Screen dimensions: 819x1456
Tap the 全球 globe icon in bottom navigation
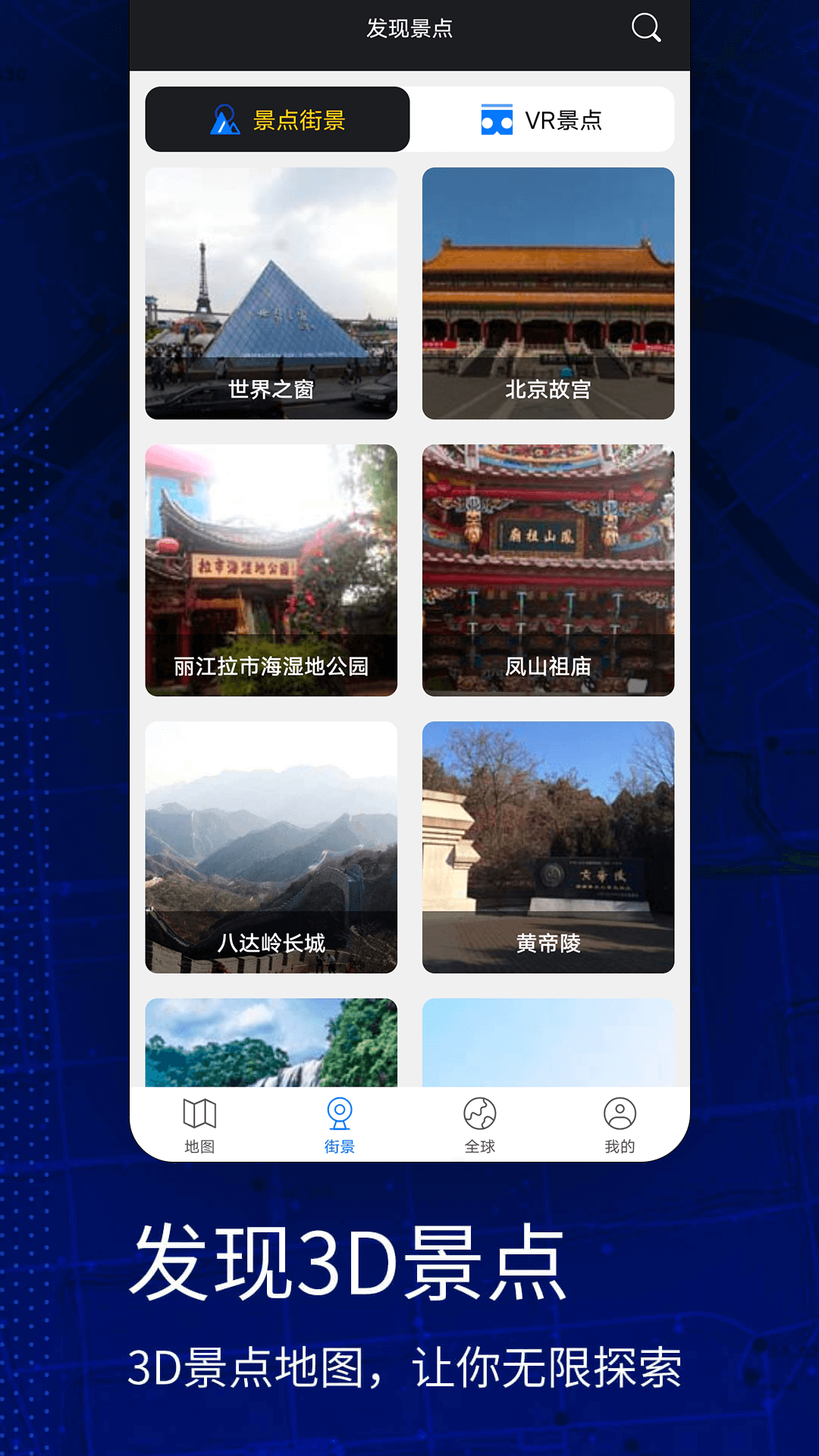pyautogui.click(x=480, y=1115)
